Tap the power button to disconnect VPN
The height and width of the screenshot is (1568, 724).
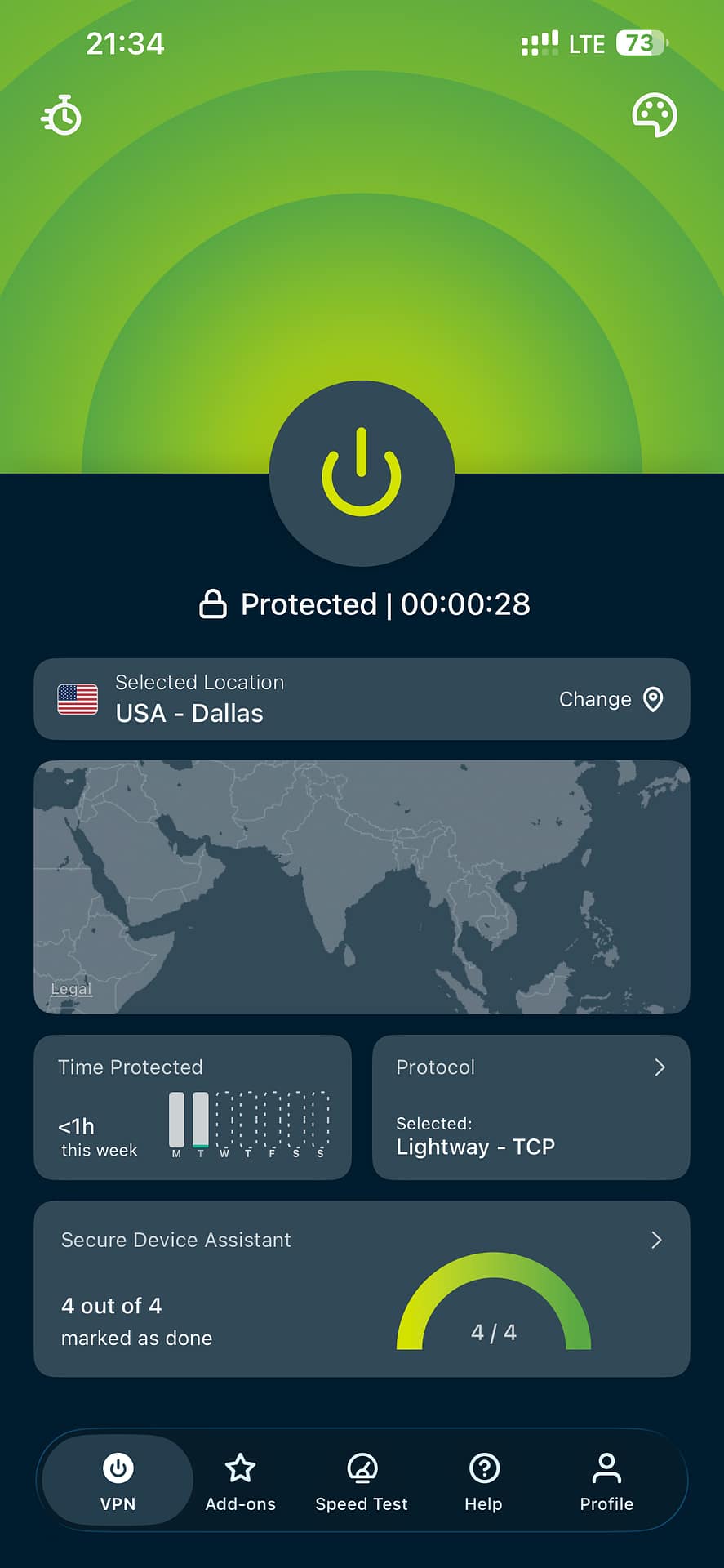click(x=362, y=473)
